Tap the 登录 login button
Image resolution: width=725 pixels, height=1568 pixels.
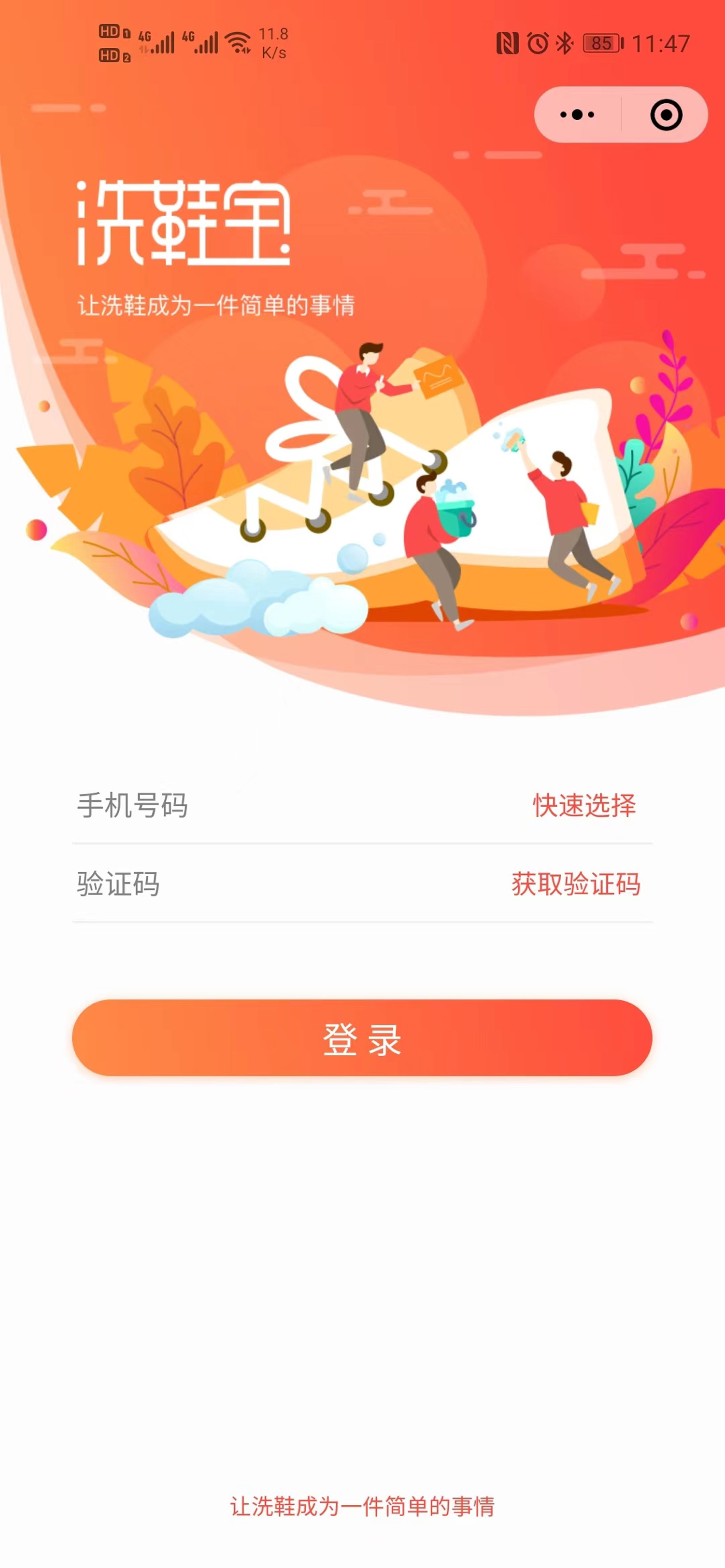362,1038
